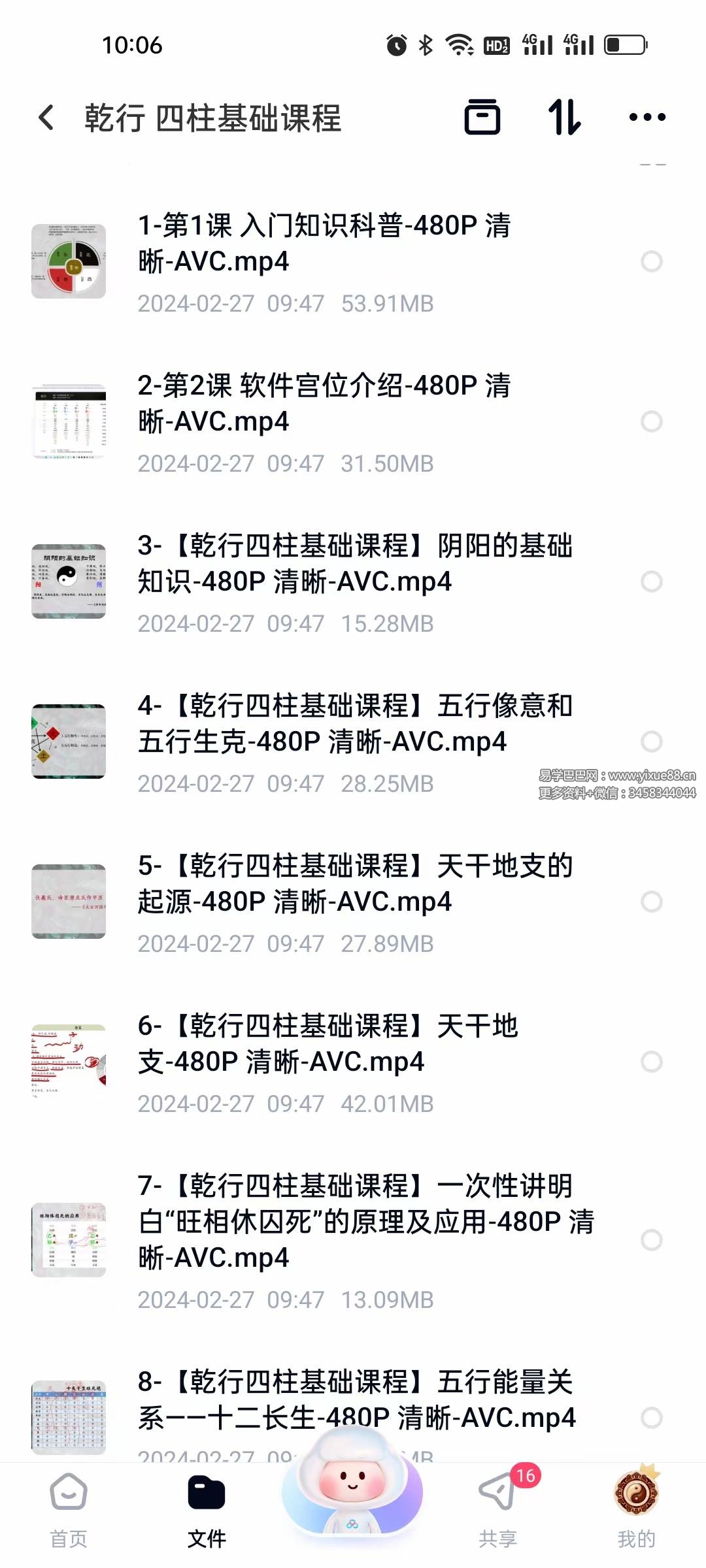706x1568 pixels.
Task: Select the circle for 1-第1课 入门知识科普
Action: point(651,261)
